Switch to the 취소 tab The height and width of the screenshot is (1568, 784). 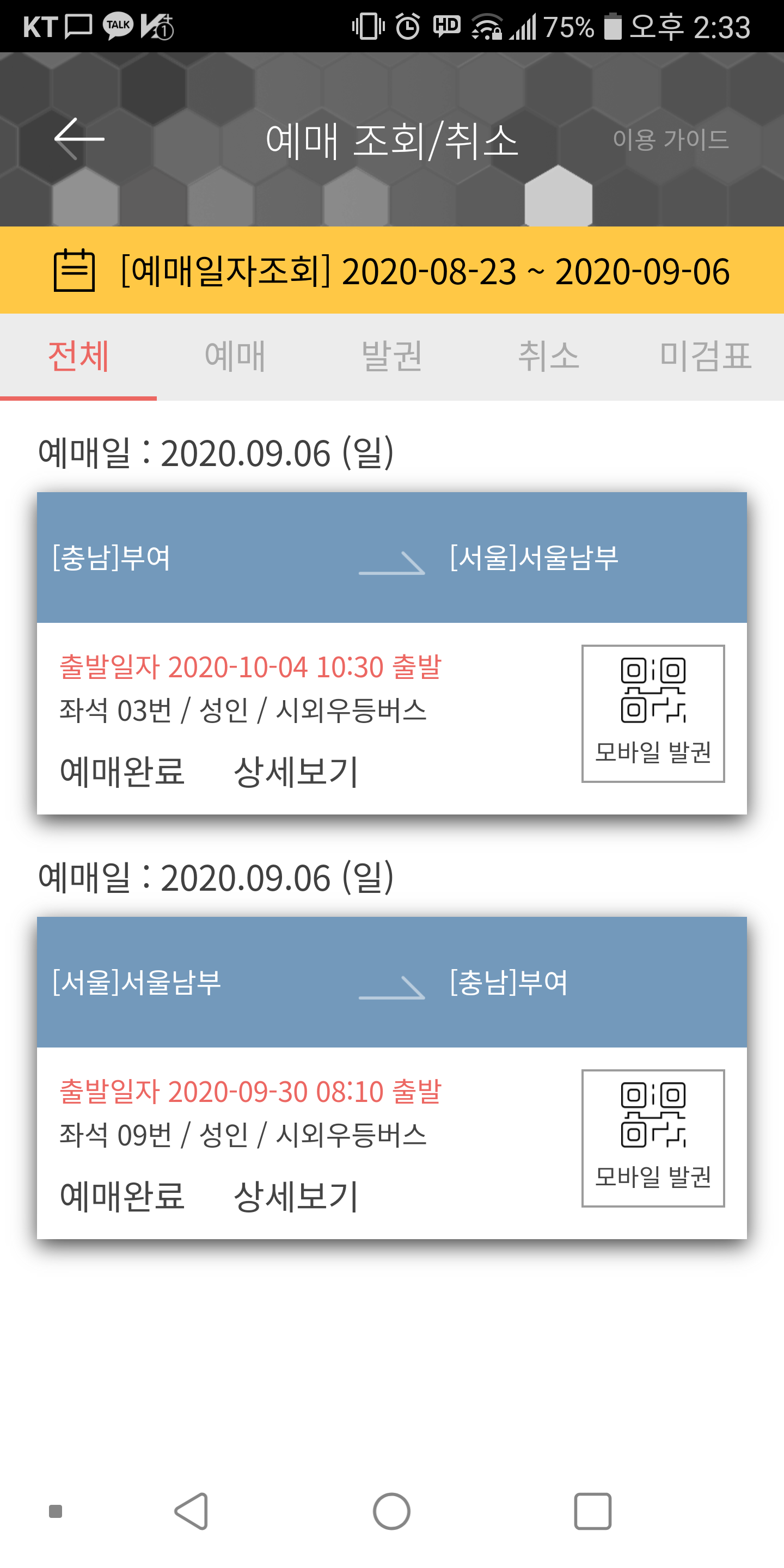[x=548, y=356]
